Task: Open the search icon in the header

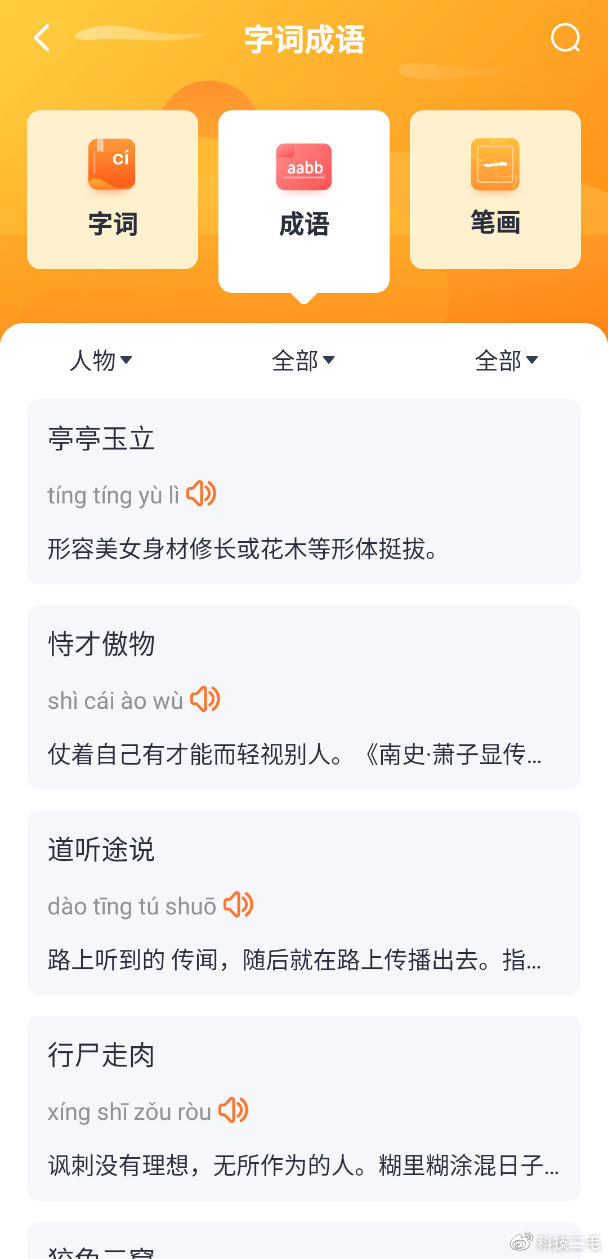Action: point(565,39)
